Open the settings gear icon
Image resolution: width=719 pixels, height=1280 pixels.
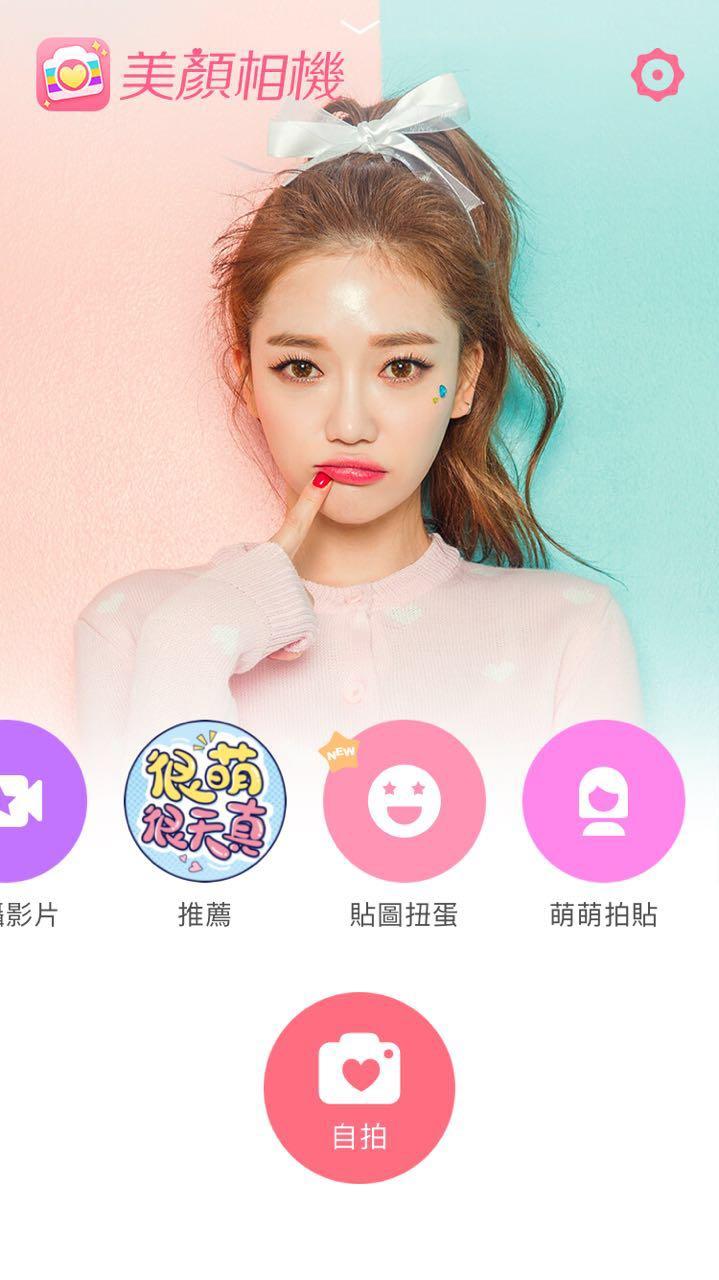pos(657,75)
